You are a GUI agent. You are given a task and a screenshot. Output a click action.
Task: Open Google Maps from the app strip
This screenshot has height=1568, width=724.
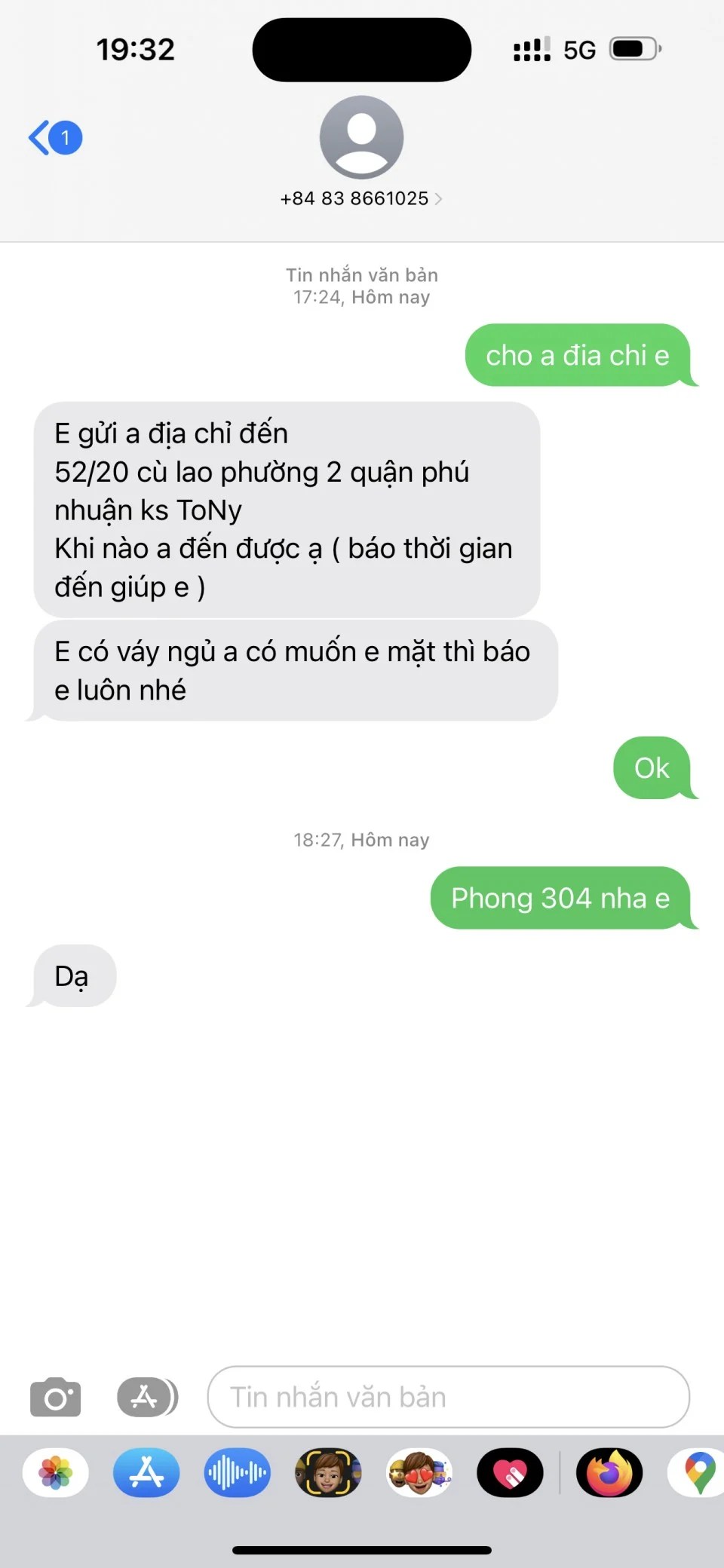(698, 1472)
